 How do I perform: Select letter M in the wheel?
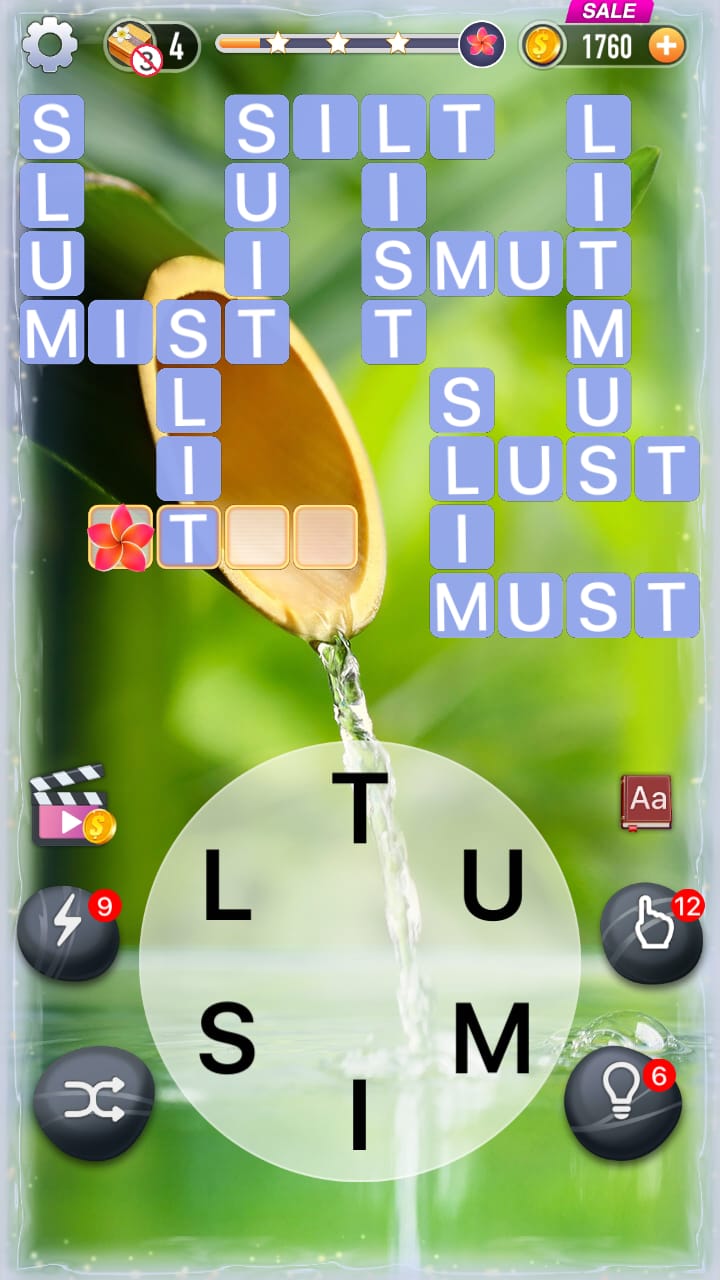tap(491, 1040)
